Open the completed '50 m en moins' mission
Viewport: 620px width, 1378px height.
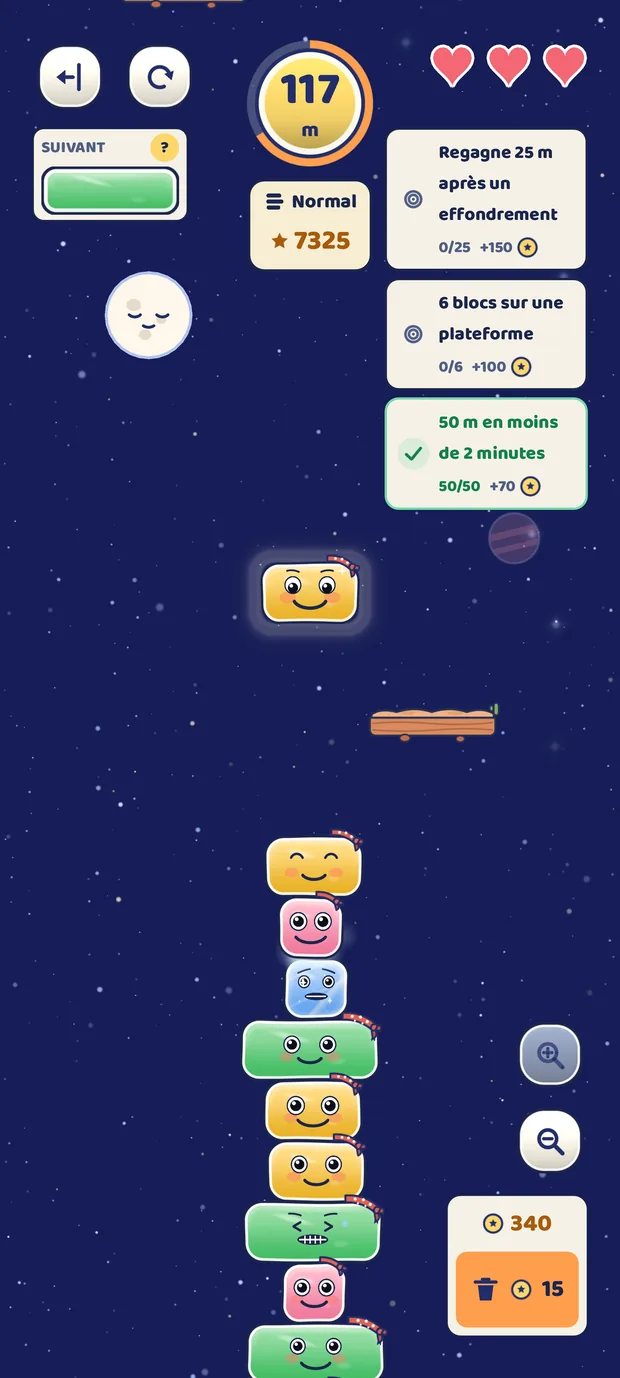(x=486, y=454)
